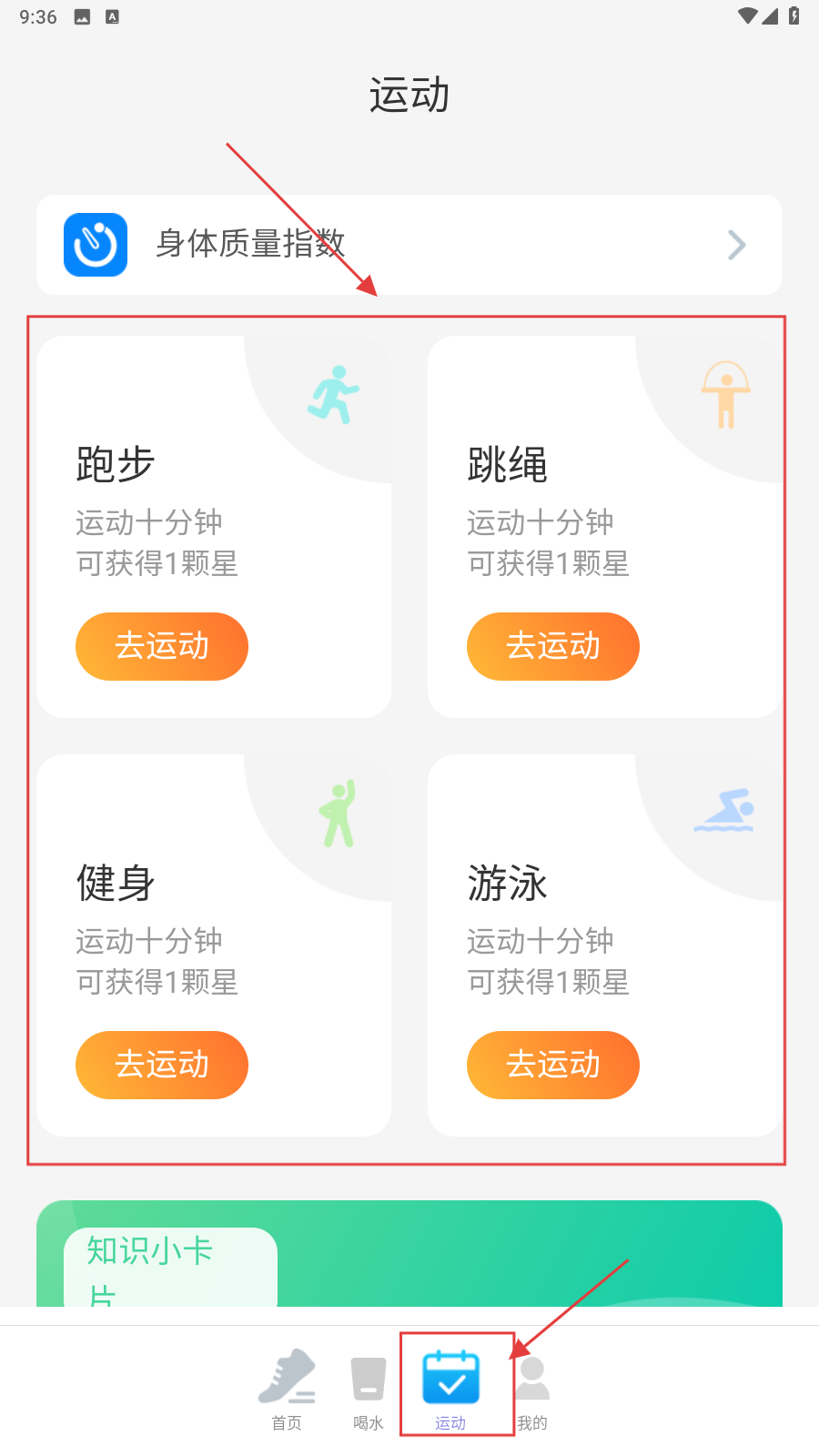Open the 身体质量指数 row
Viewport: 819px width, 1456px height.
[409, 245]
